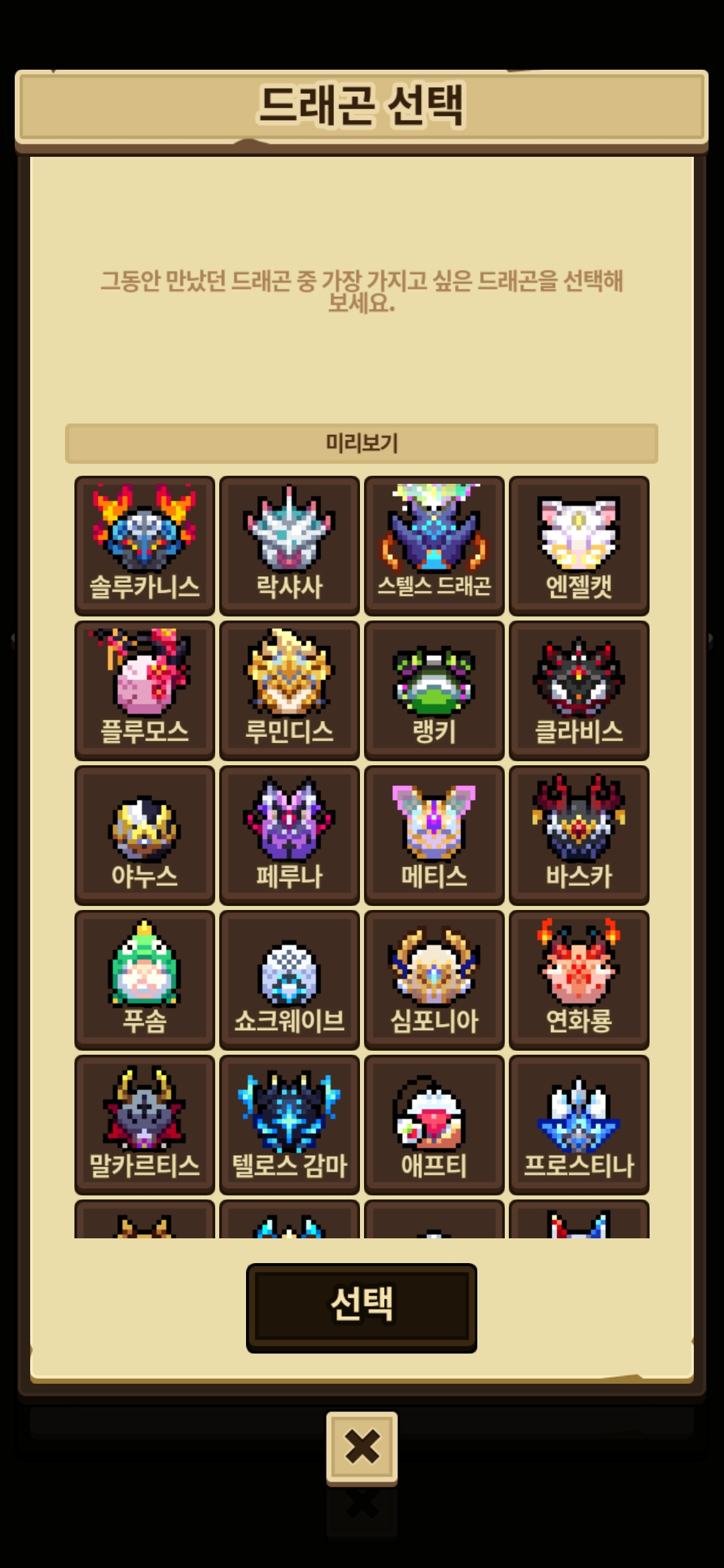Pick the 심포니아 dragon
Screen dimensions: 724x1568
pyautogui.click(x=434, y=980)
